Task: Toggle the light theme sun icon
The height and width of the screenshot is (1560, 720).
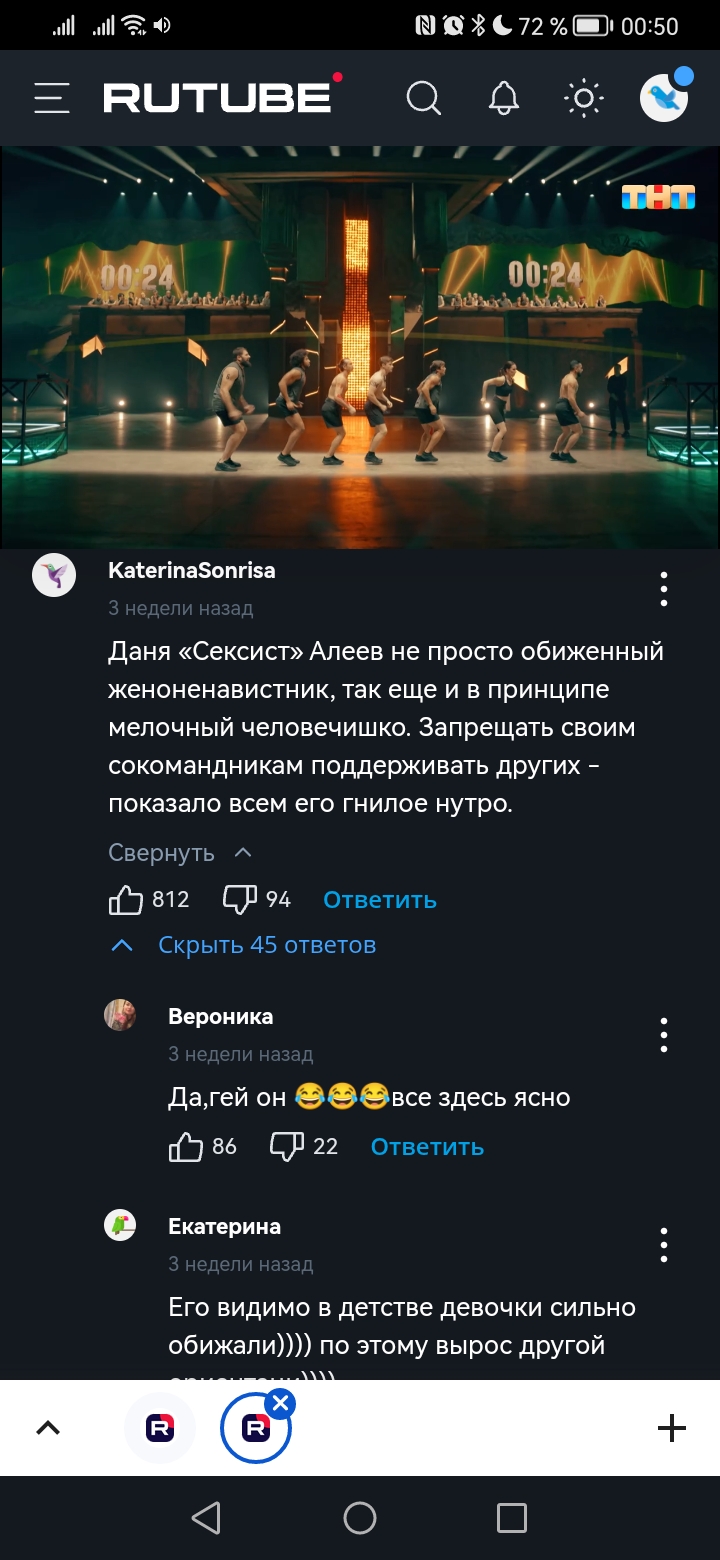Action: click(584, 98)
